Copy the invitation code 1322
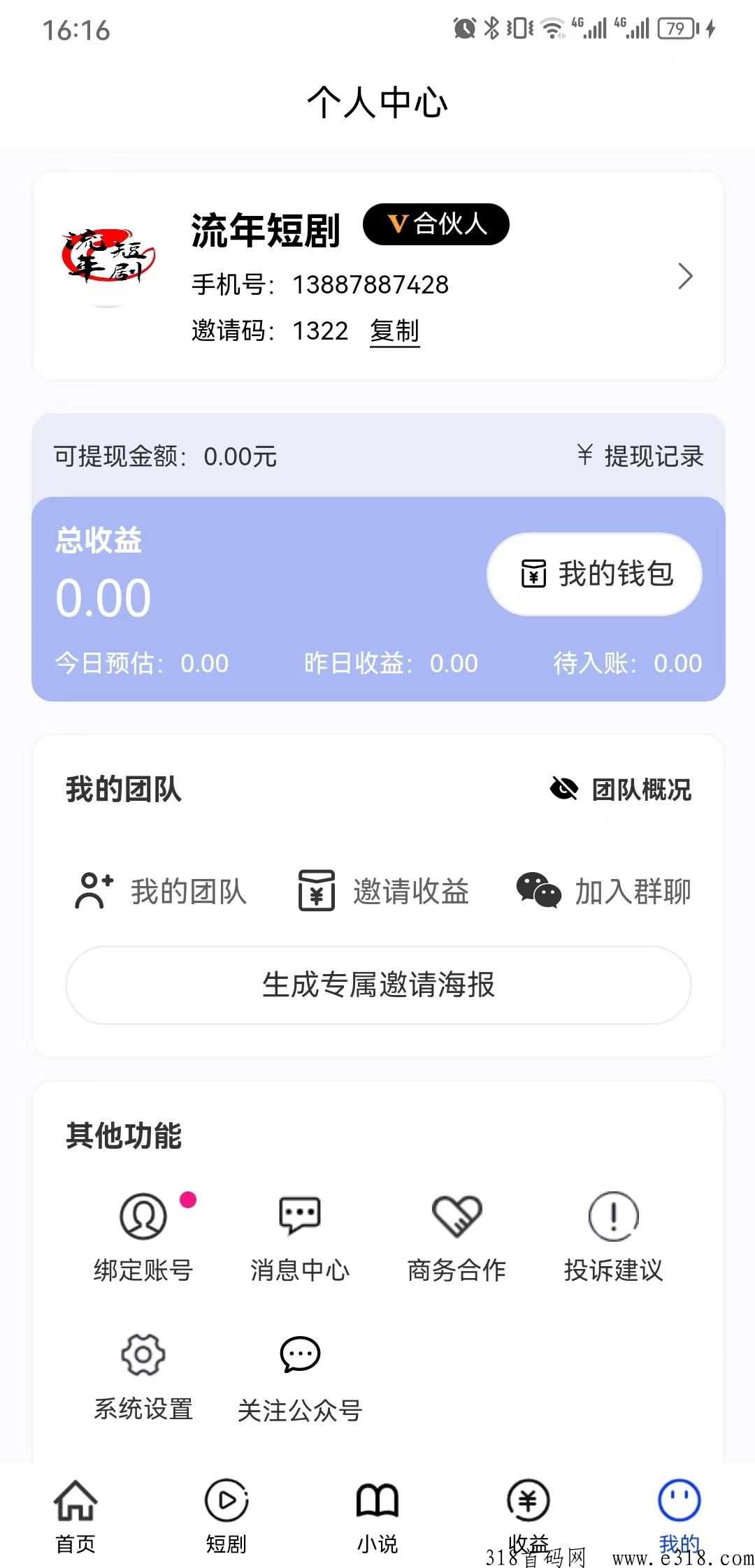 394,331
